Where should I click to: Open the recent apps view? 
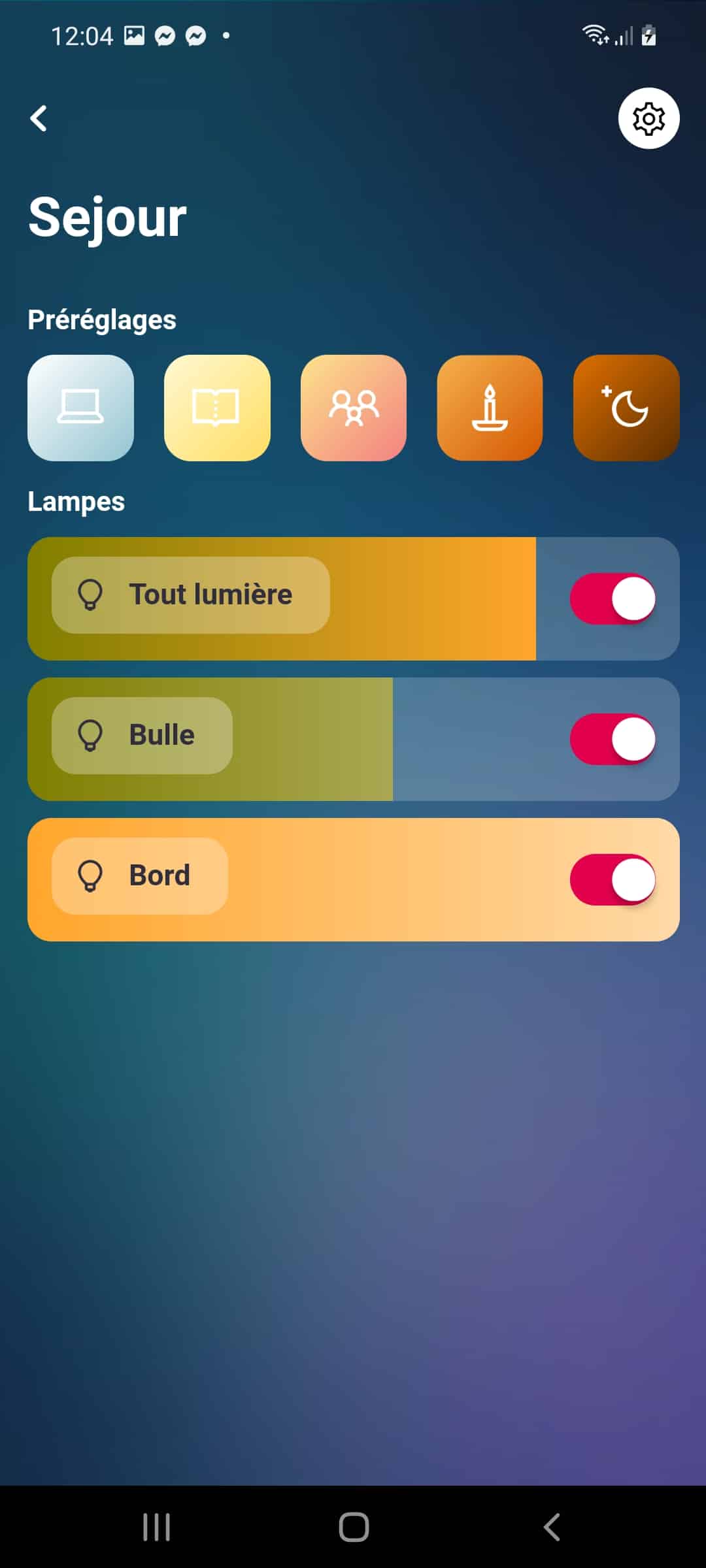[x=157, y=1527]
